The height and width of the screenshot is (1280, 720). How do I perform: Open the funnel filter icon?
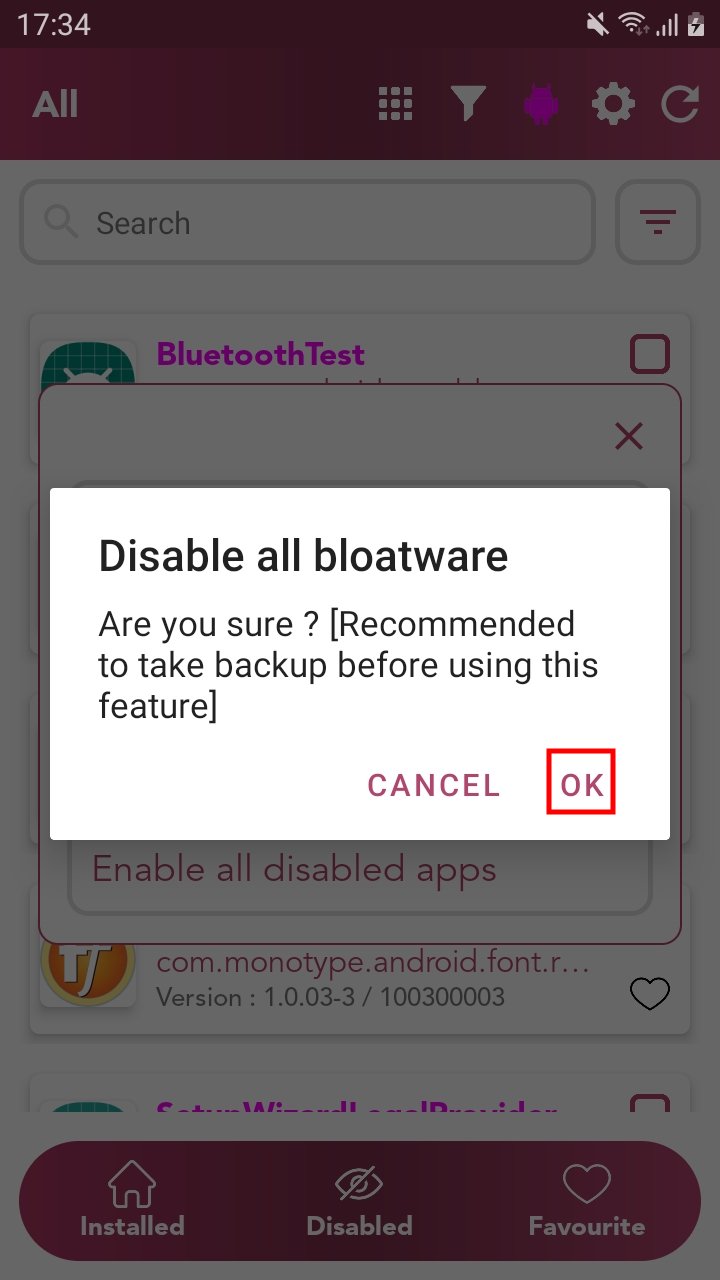click(x=468, y=104)
